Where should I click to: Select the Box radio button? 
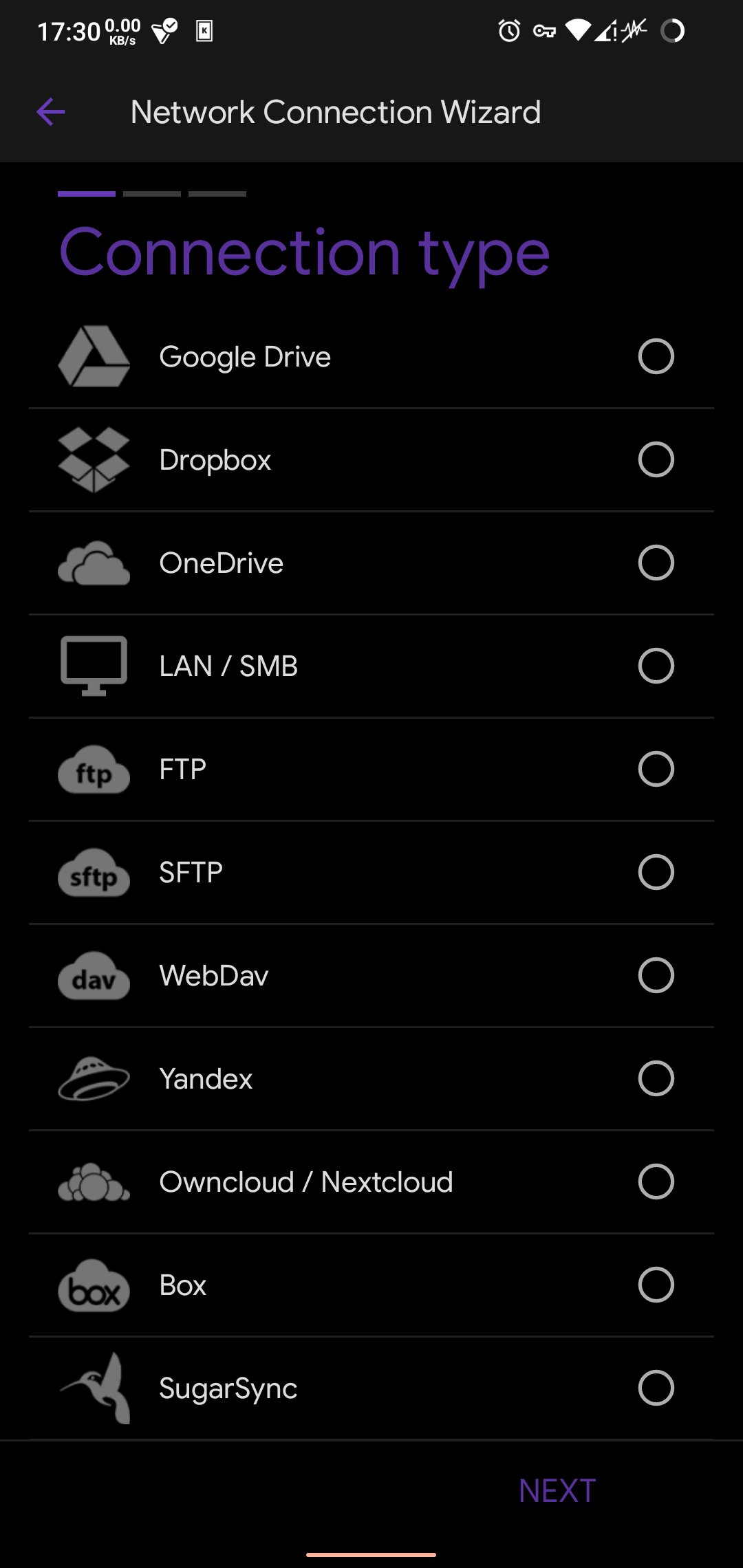click(x=656, y=1285)
